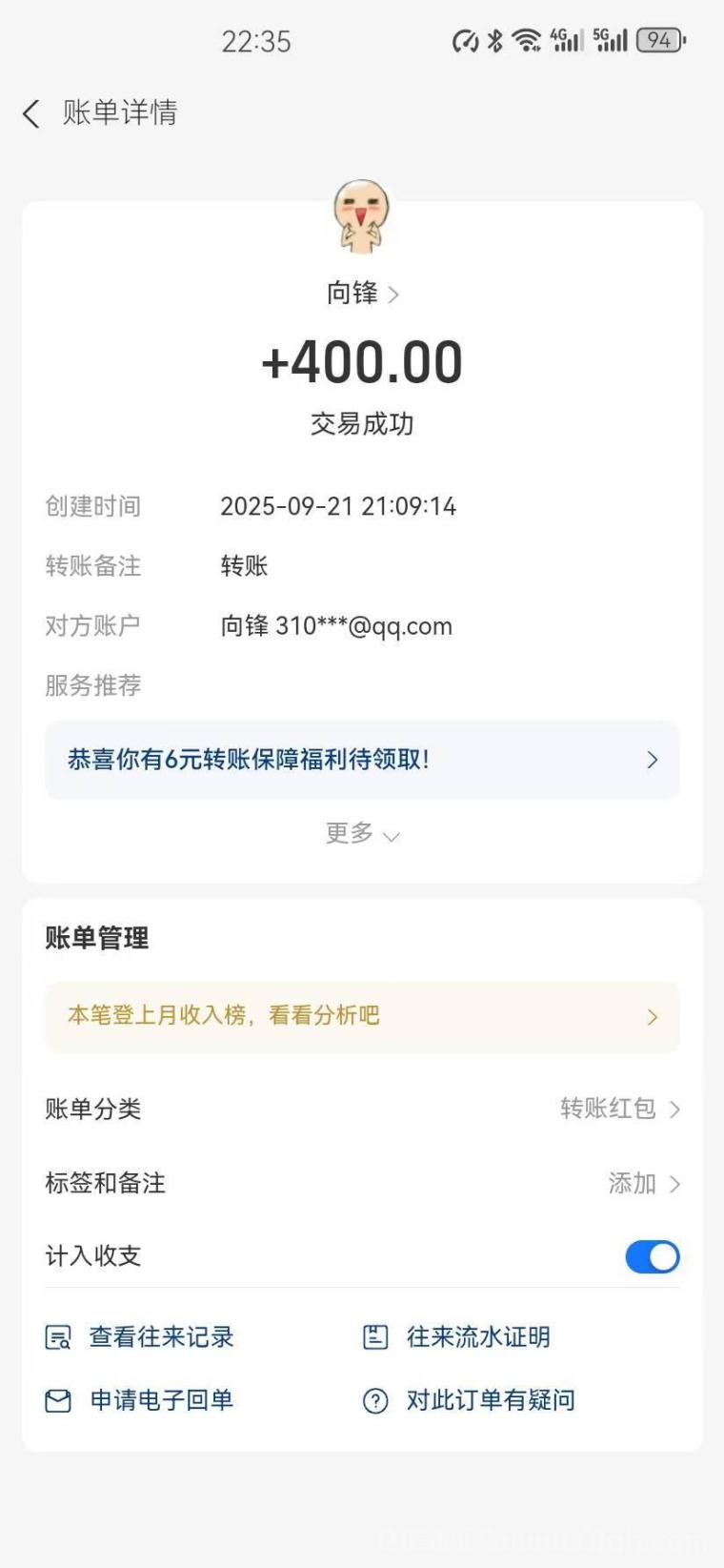Claim the 6元转账保障福利 benefit banner
The width and height of the screenshot is (724, 1568).
362,760
